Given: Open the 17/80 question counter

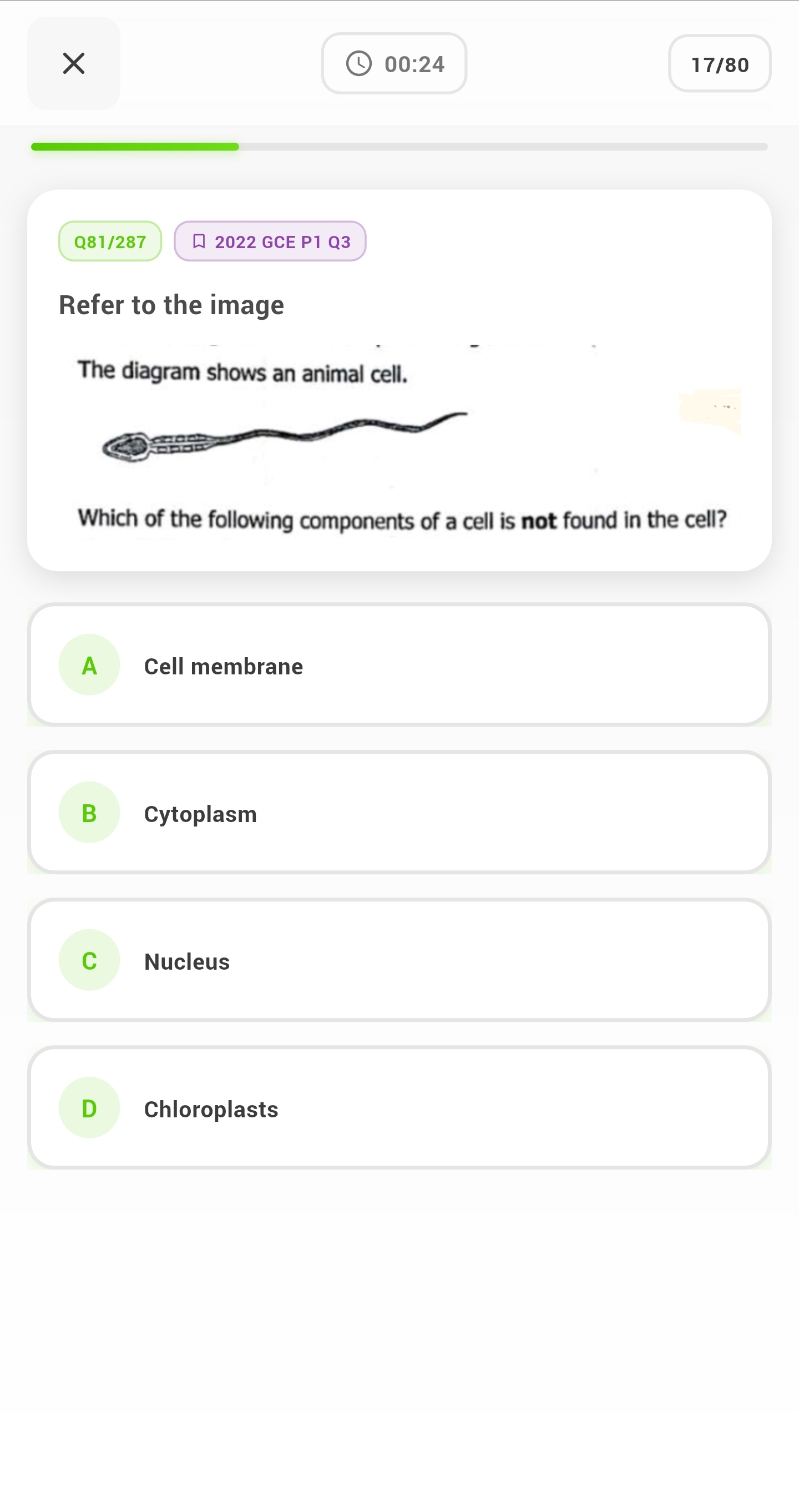Looking at the screenshot, I should 720,63.
